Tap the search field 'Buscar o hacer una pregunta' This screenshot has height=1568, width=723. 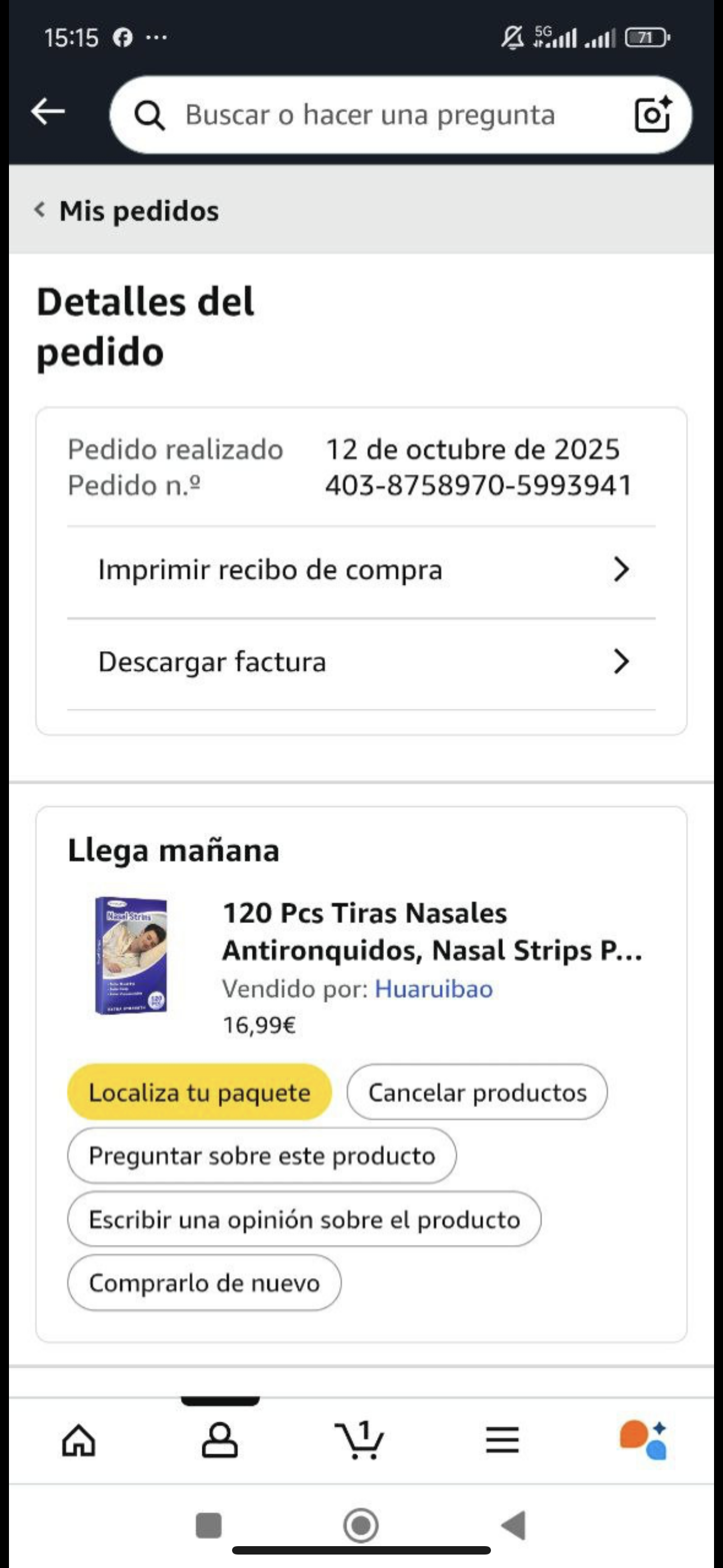(369, 115)
